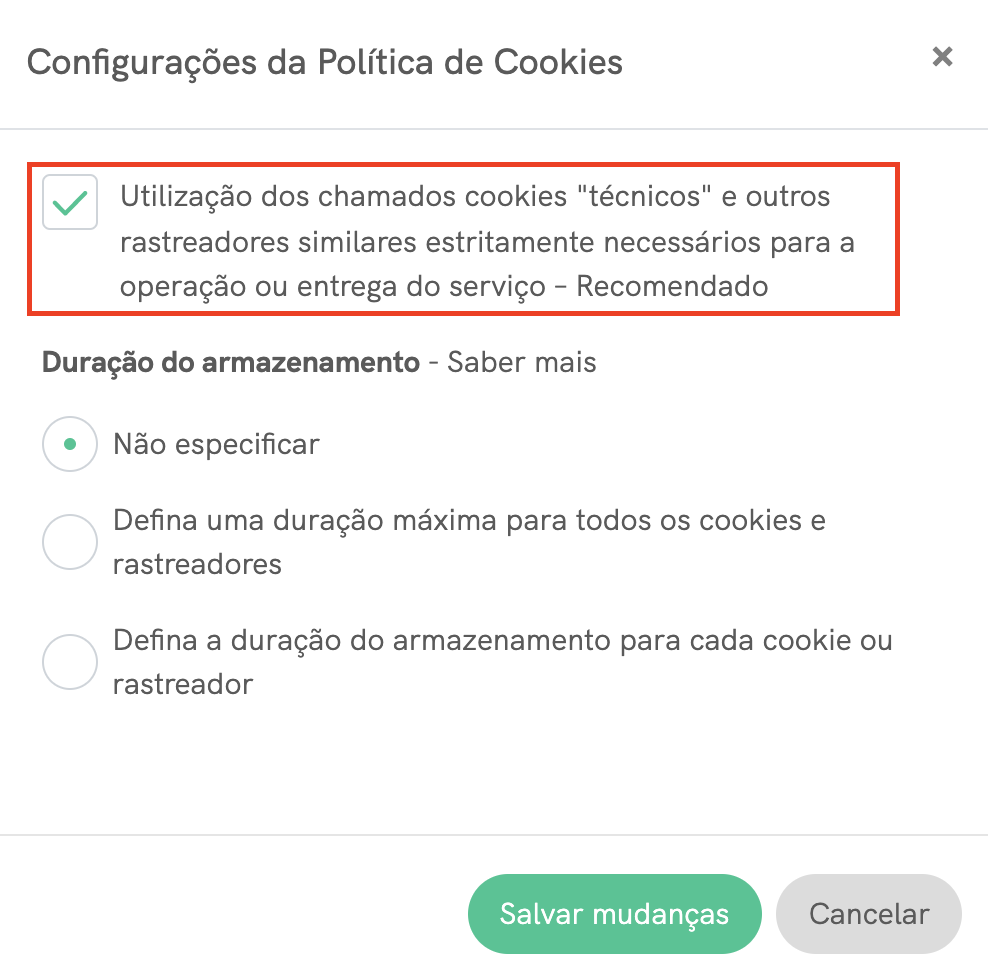This screenshot has height=980, width=988.
Task: Select storage duration per cookie option
Action: (70, 662)
